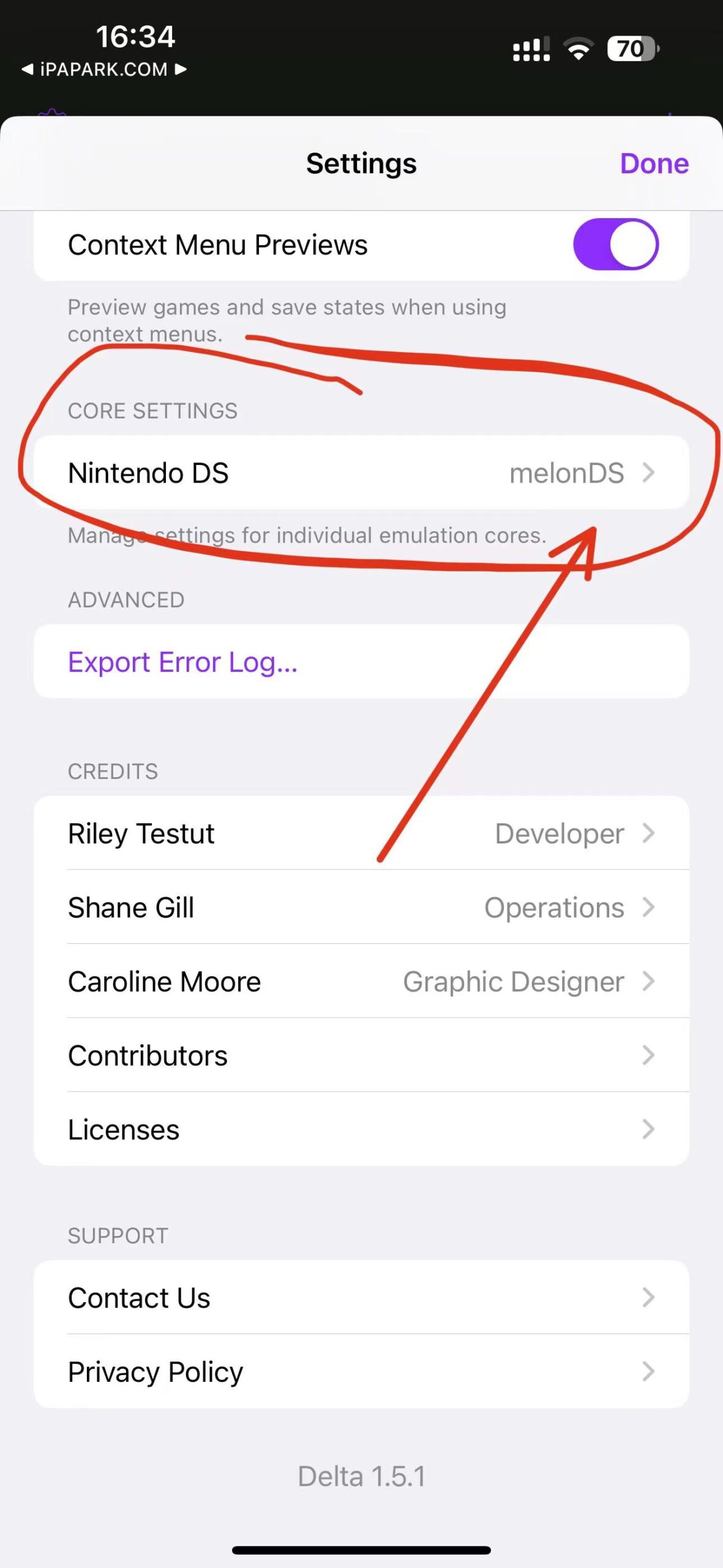Open the Licenses page
This screenshot has width=723, height=1568.
point(361,1129)
